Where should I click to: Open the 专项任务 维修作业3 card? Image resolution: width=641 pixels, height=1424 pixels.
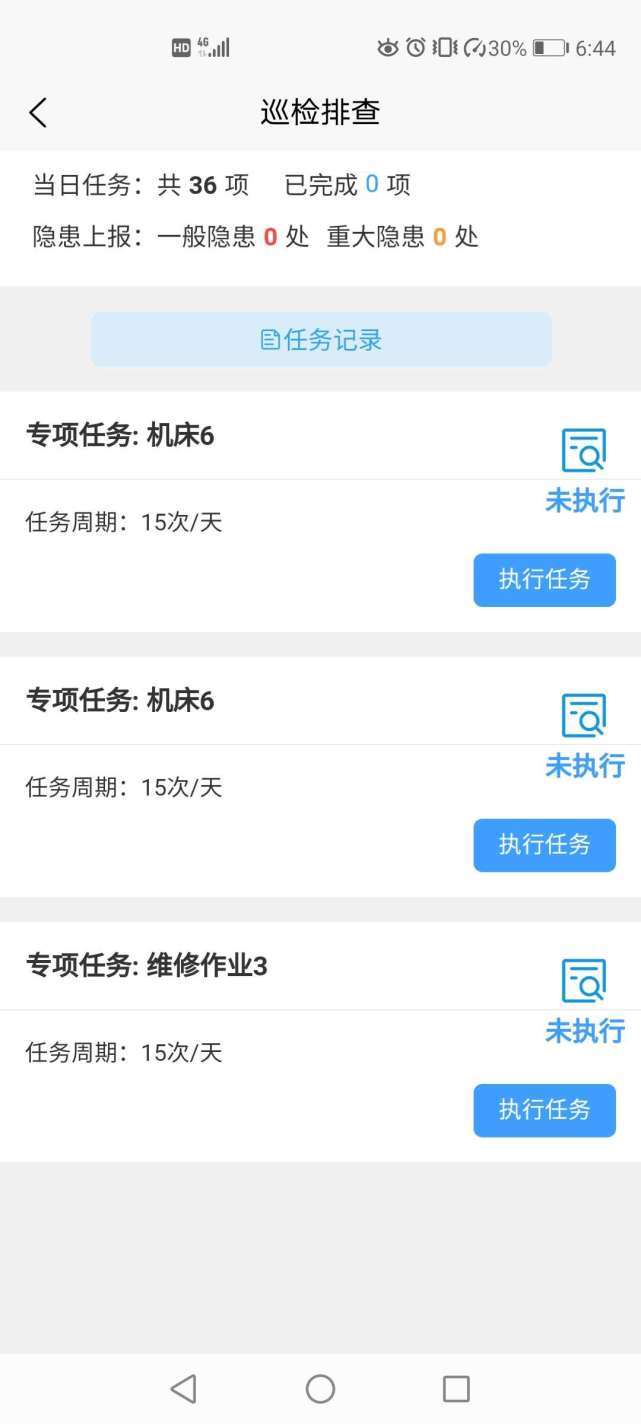[320, 1042]
